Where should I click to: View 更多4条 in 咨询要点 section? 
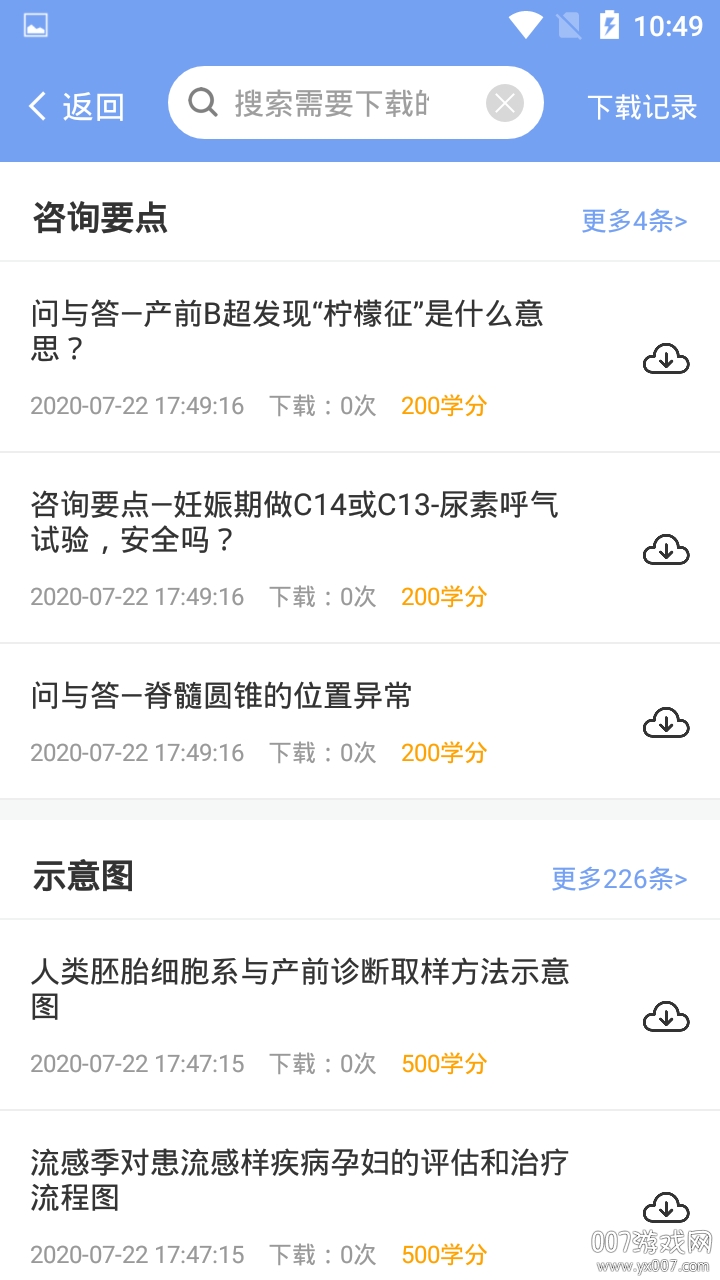coord(634,221)
